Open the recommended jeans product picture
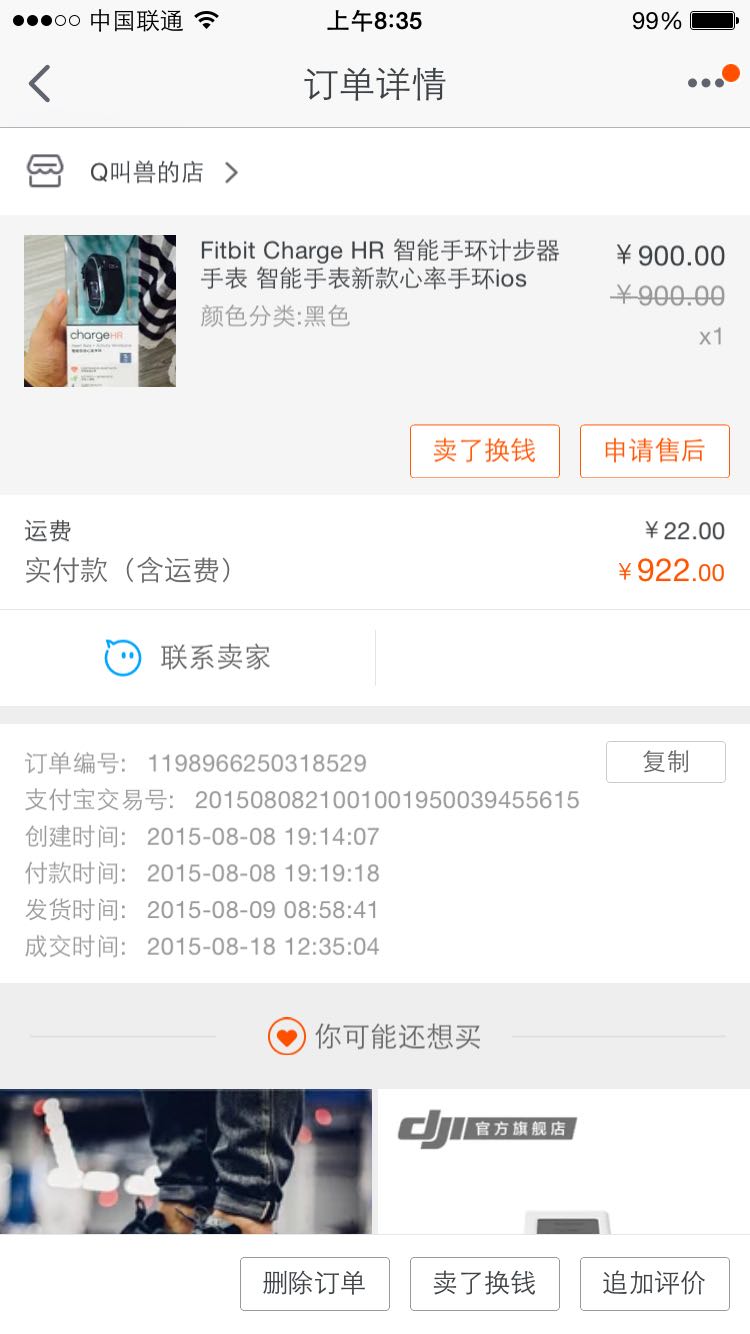Screen dimensions: 750x1334 click(x=186, y=1161)
